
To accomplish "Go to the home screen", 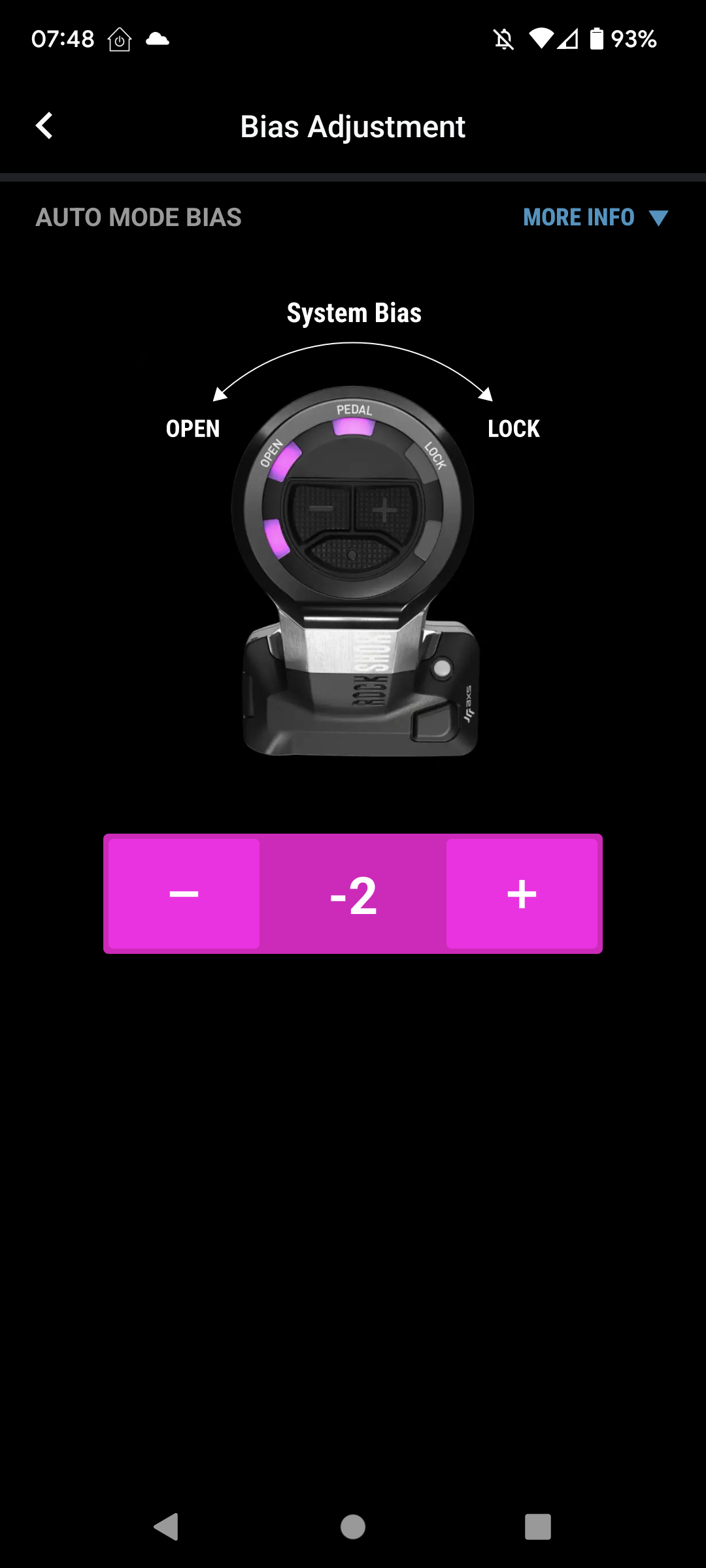I will pos(353,1527).
